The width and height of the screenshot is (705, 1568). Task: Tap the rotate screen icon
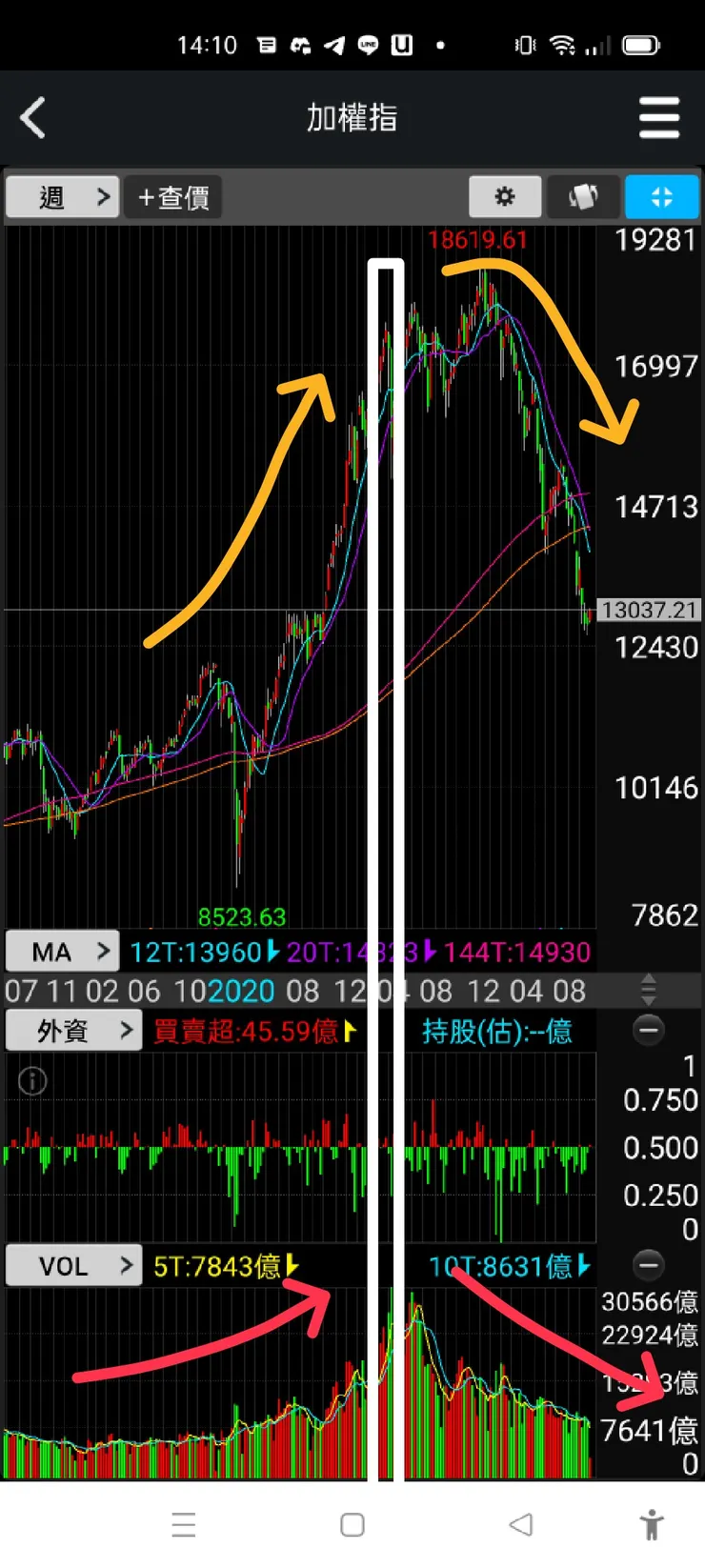[583, 197]
